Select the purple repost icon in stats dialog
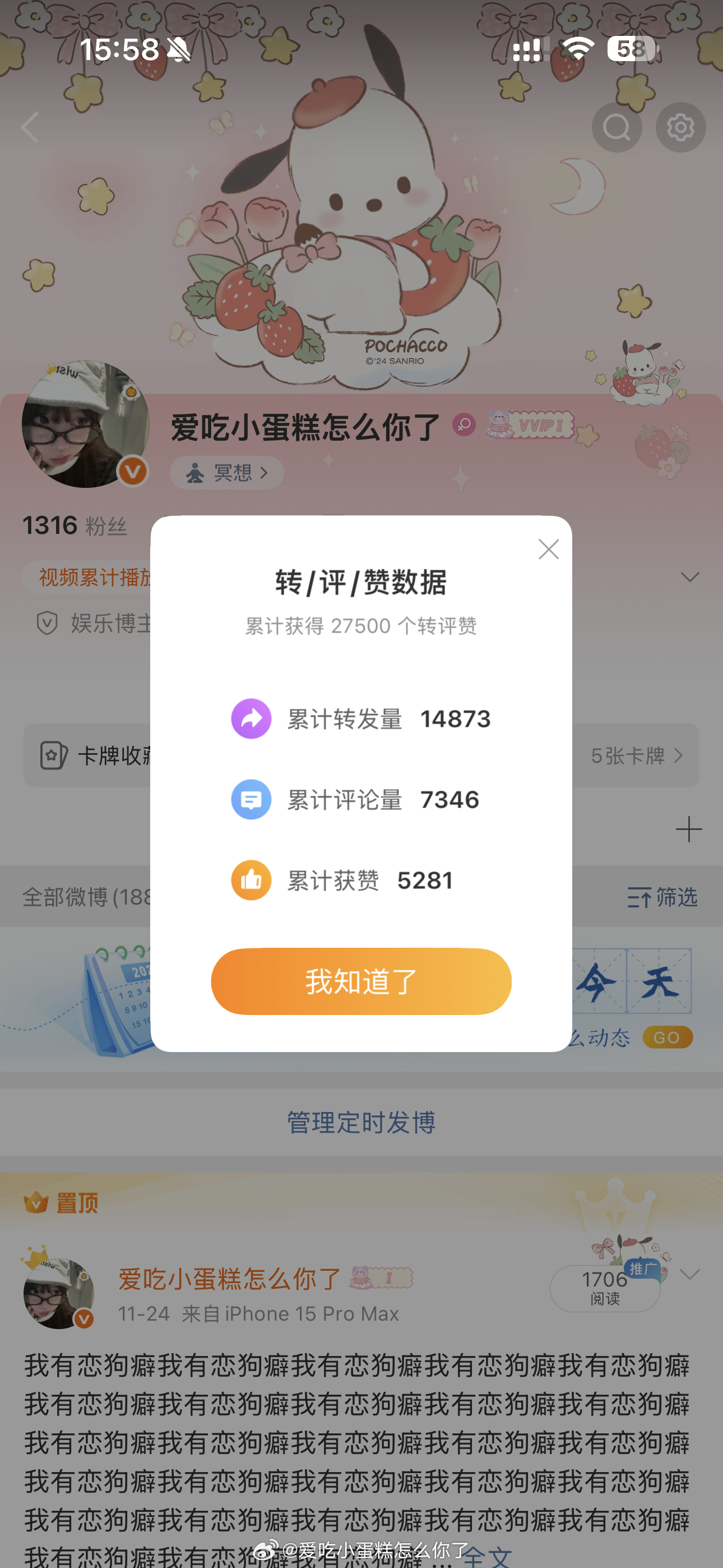This screenshot has height=1568, width=723. pos(251,719)
